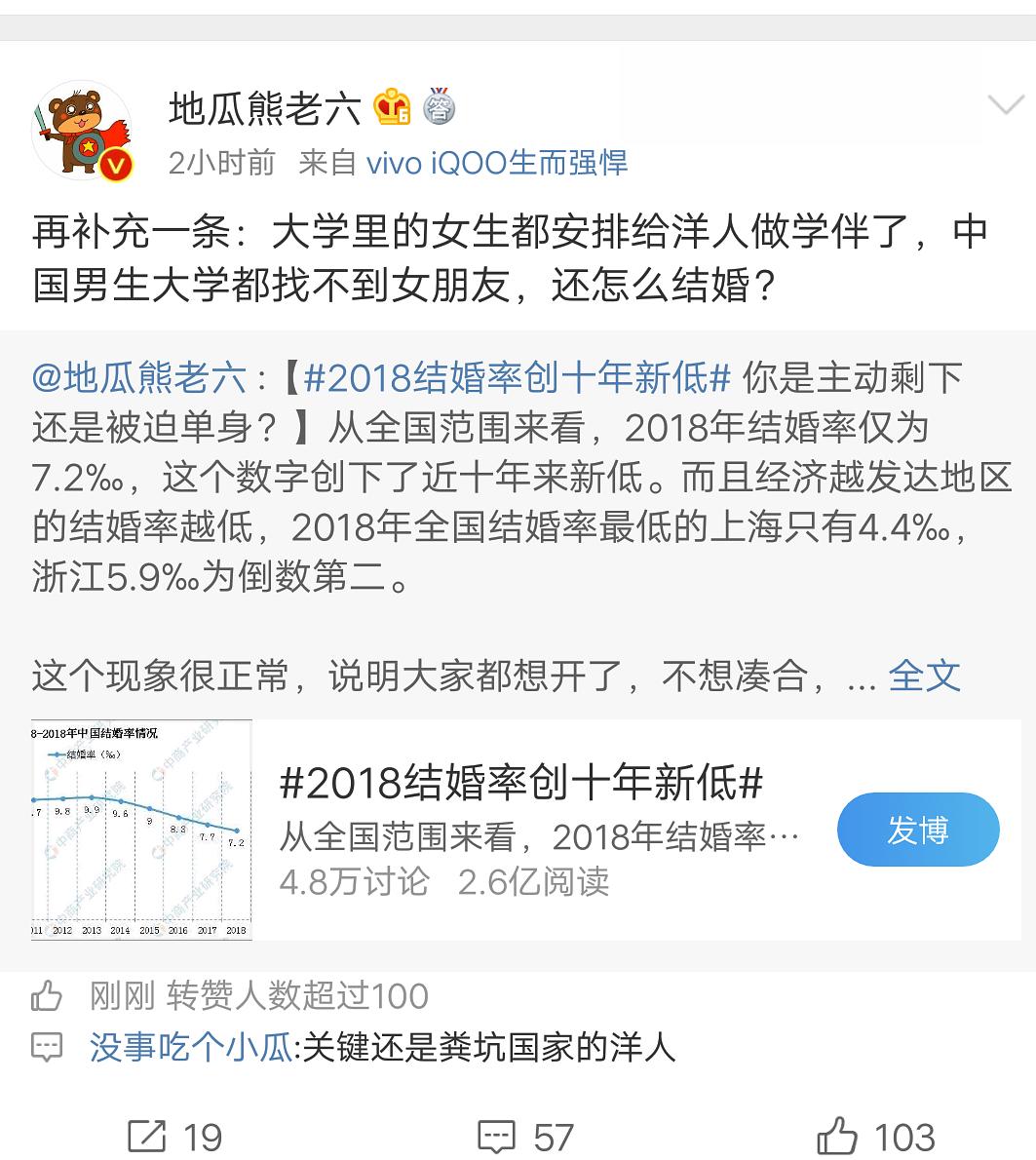
Task: Open username 地瓜熊老六 at the top
Action: 265,108
